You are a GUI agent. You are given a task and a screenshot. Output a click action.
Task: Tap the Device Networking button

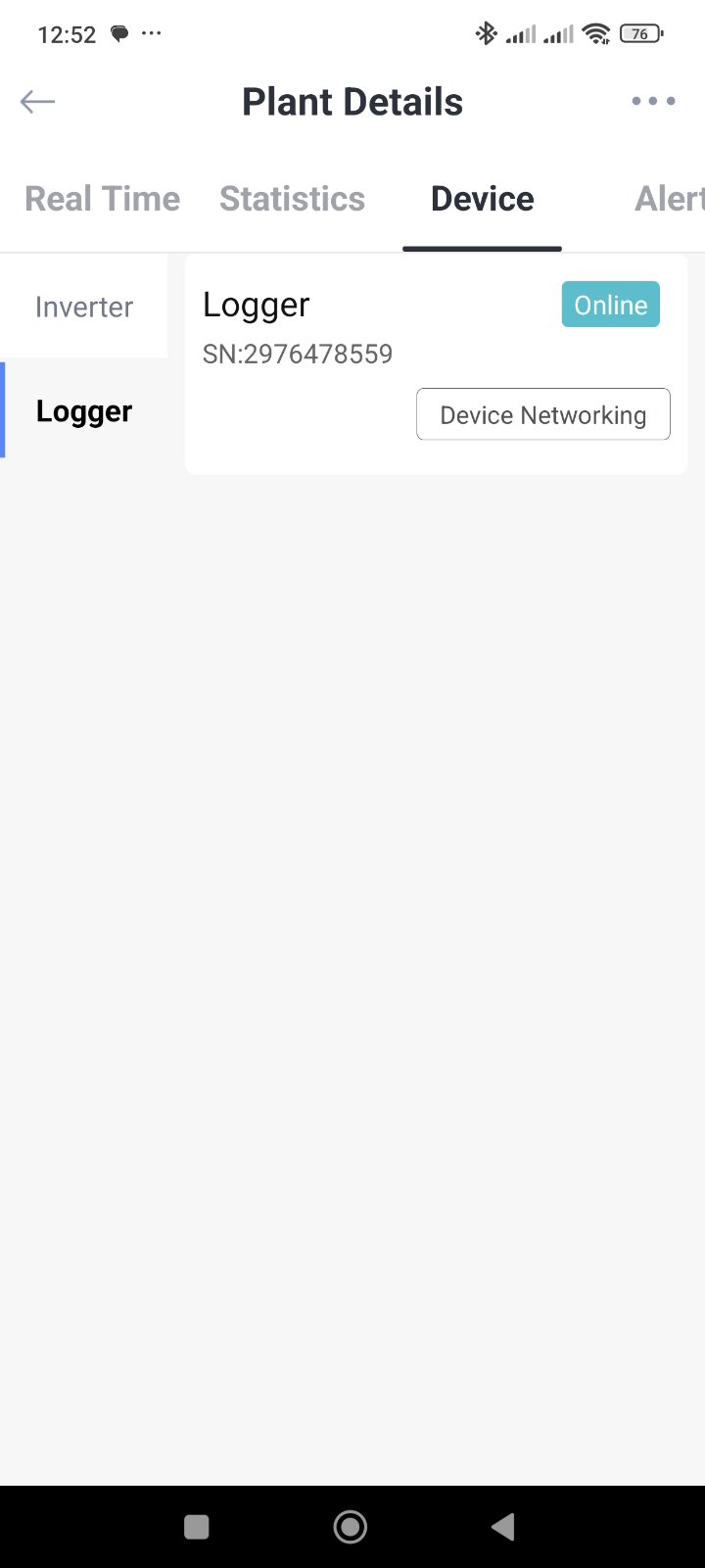click(x=543, y=414)
